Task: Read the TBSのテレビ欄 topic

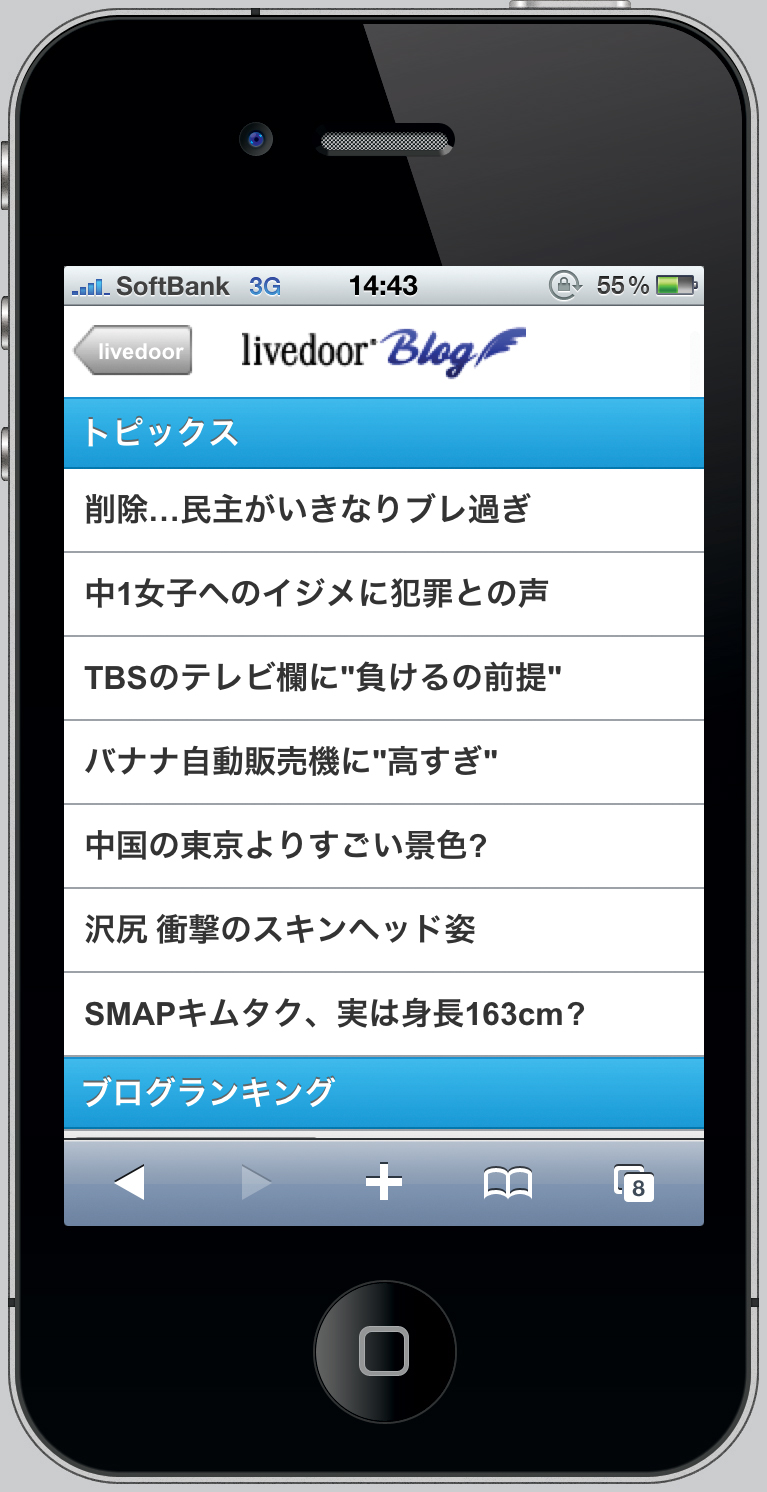Action: (384, 678)
